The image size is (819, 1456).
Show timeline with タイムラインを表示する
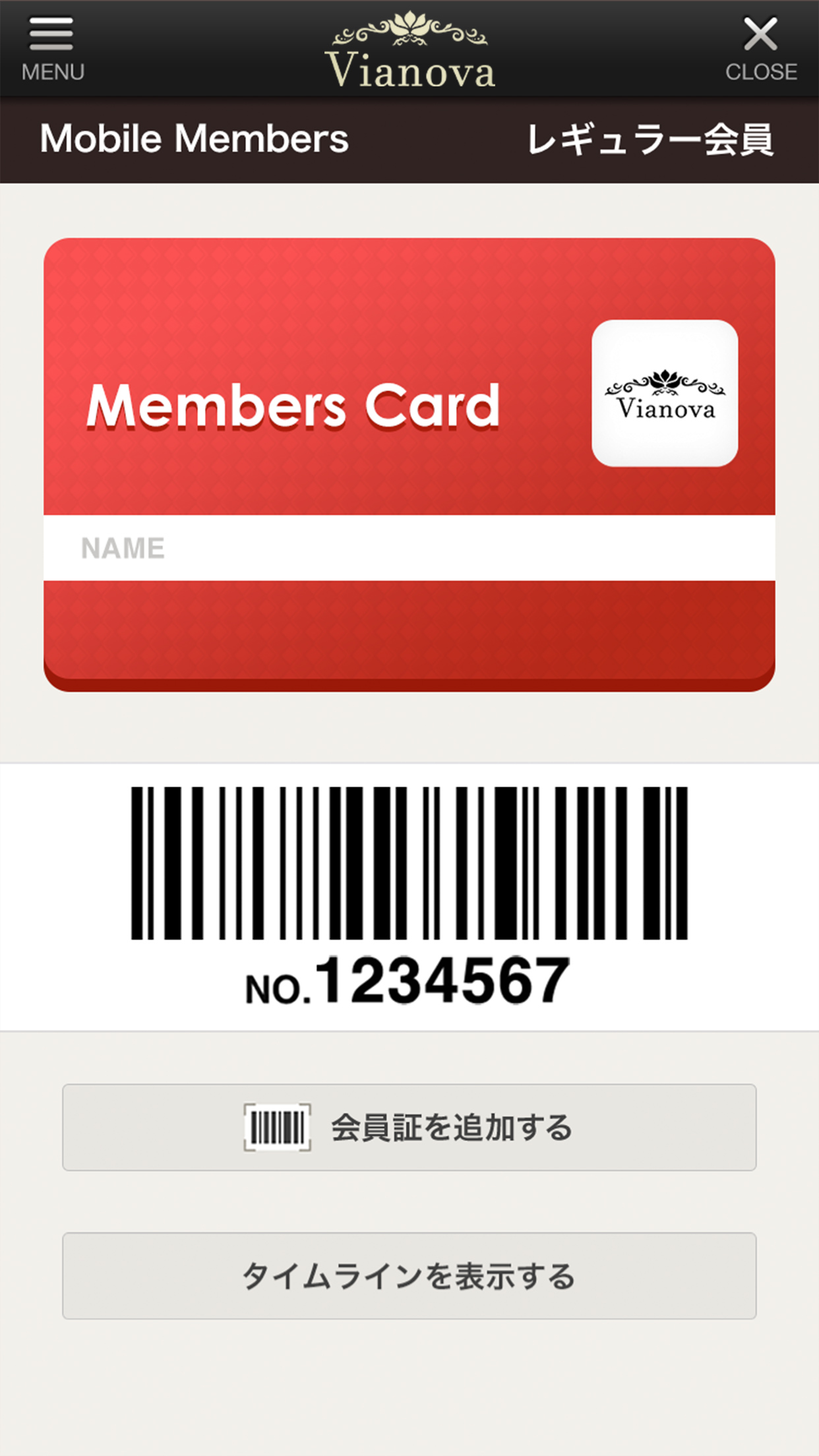[x=409, y=1276]
